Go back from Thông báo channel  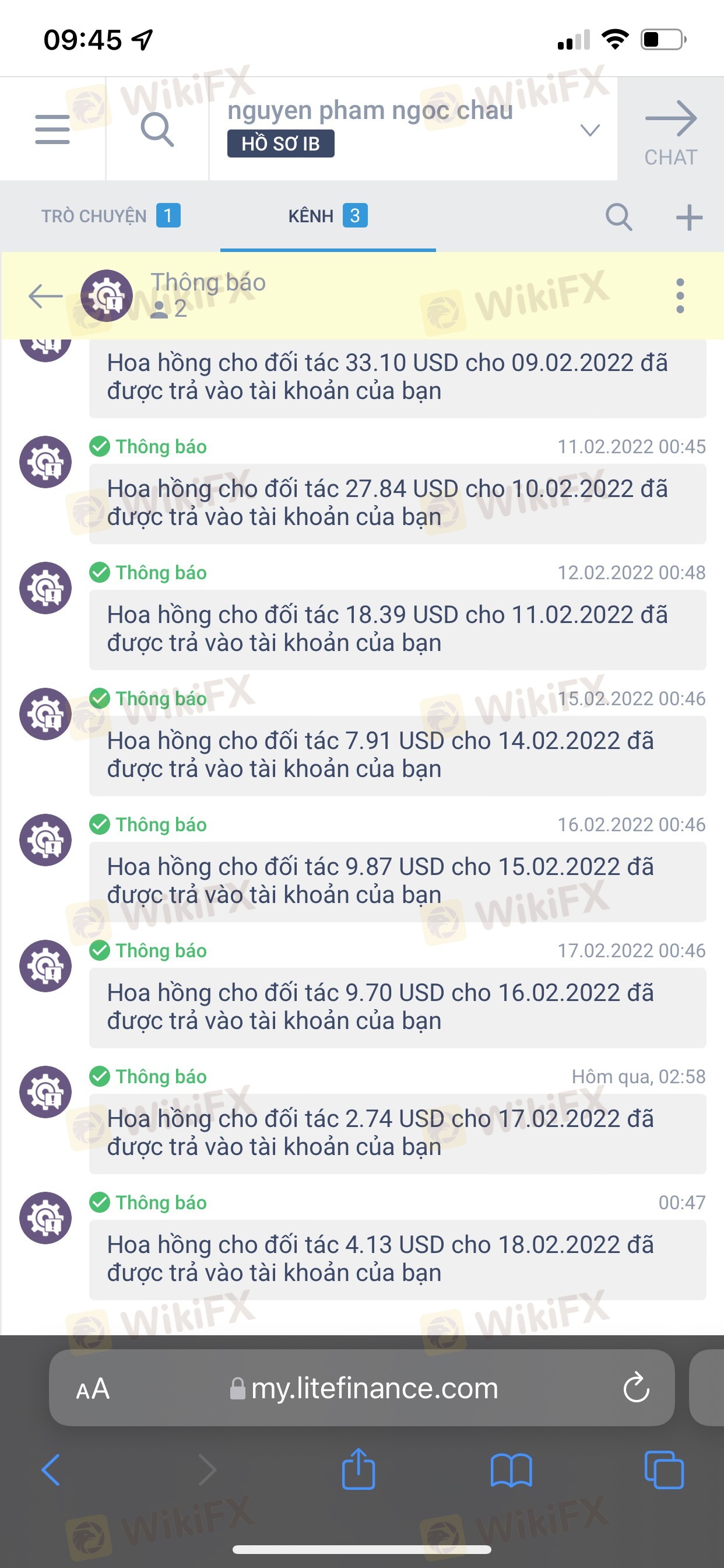45,296
